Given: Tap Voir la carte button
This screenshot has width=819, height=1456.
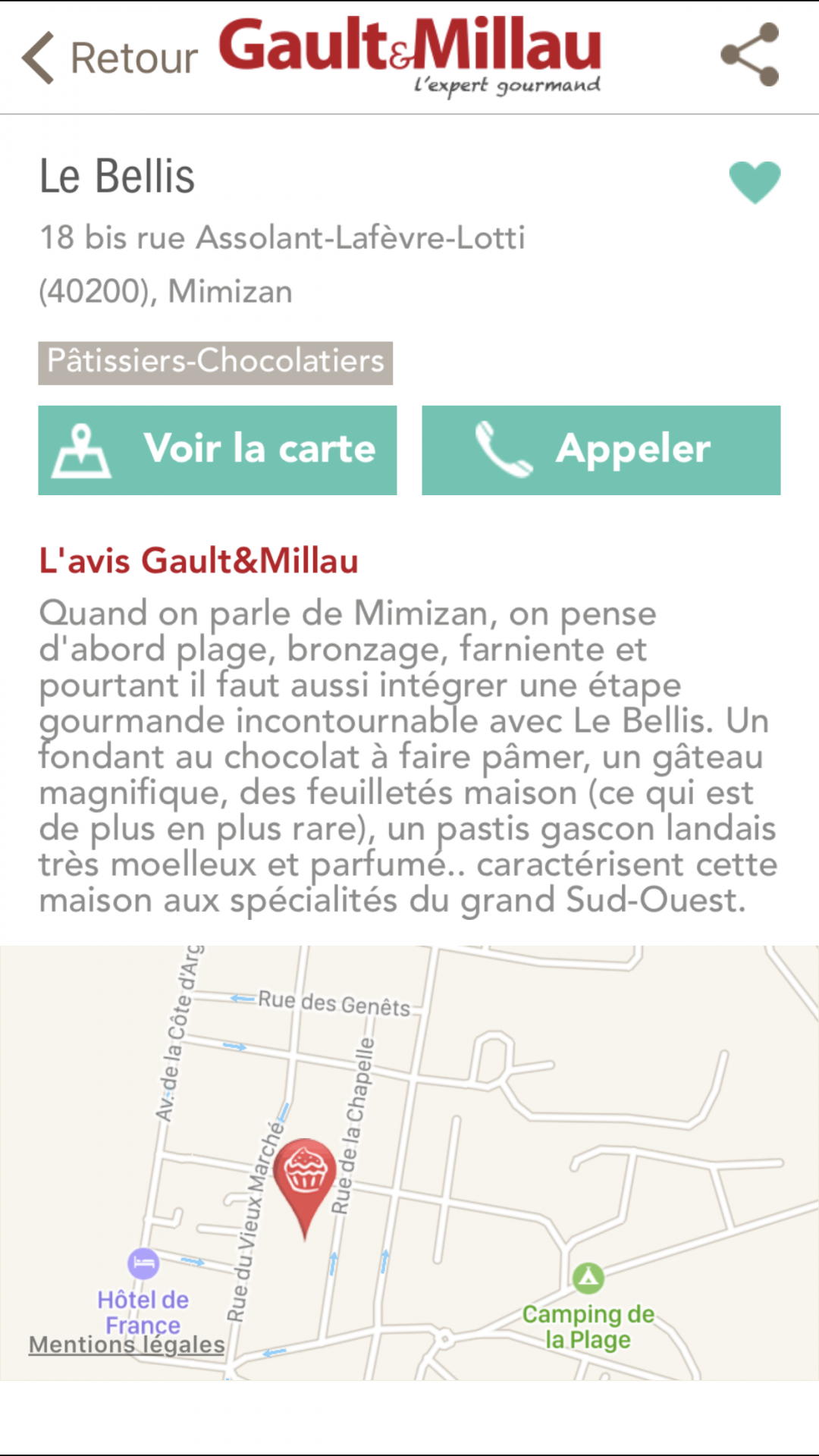Looking at the screenshot, I should coord(218,450).
